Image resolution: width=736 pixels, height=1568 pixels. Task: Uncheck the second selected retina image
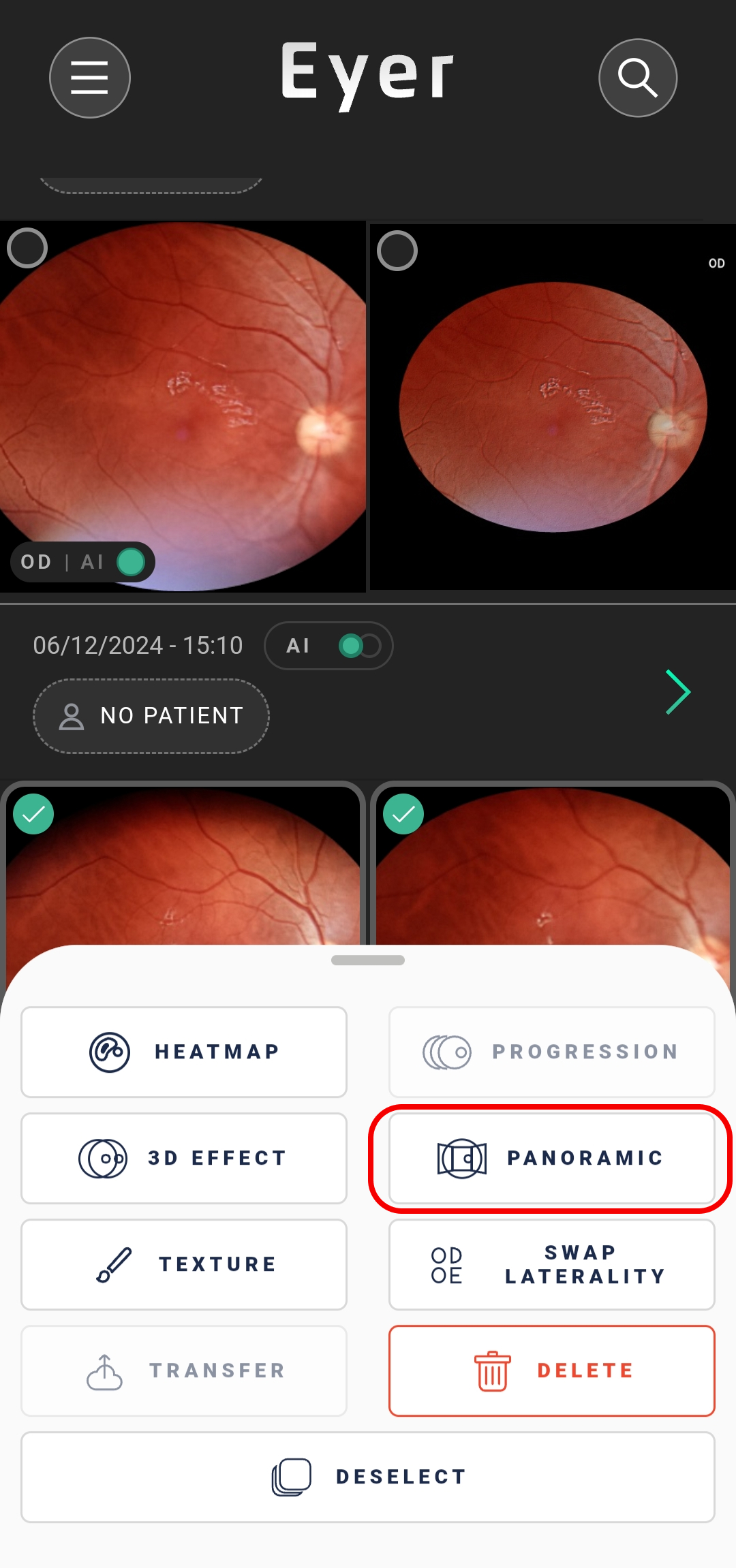coord(403,814)
